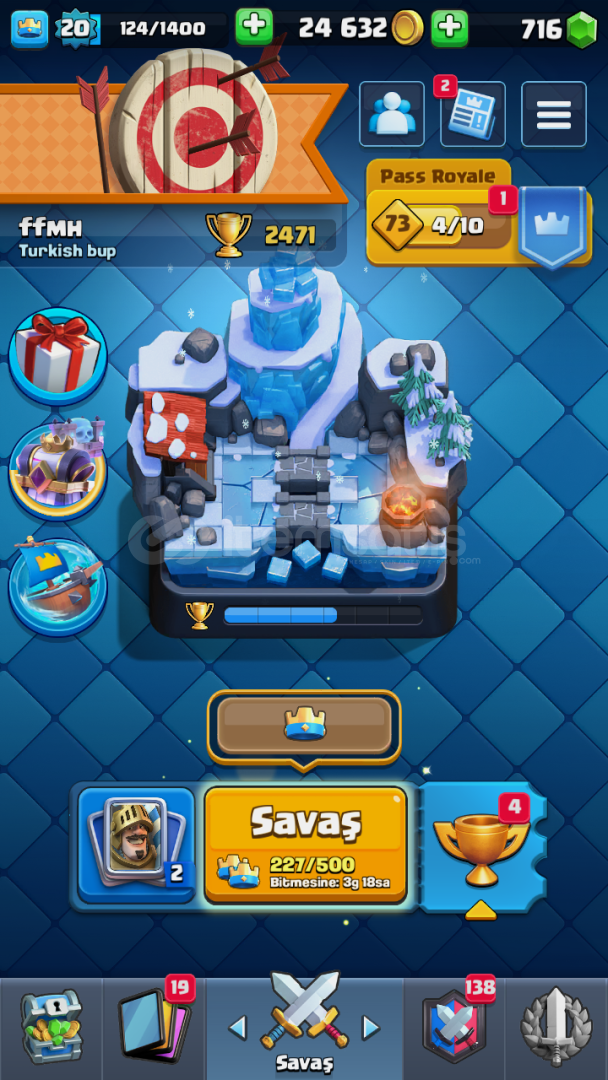Tap the crown chest button

pos(304,725)
